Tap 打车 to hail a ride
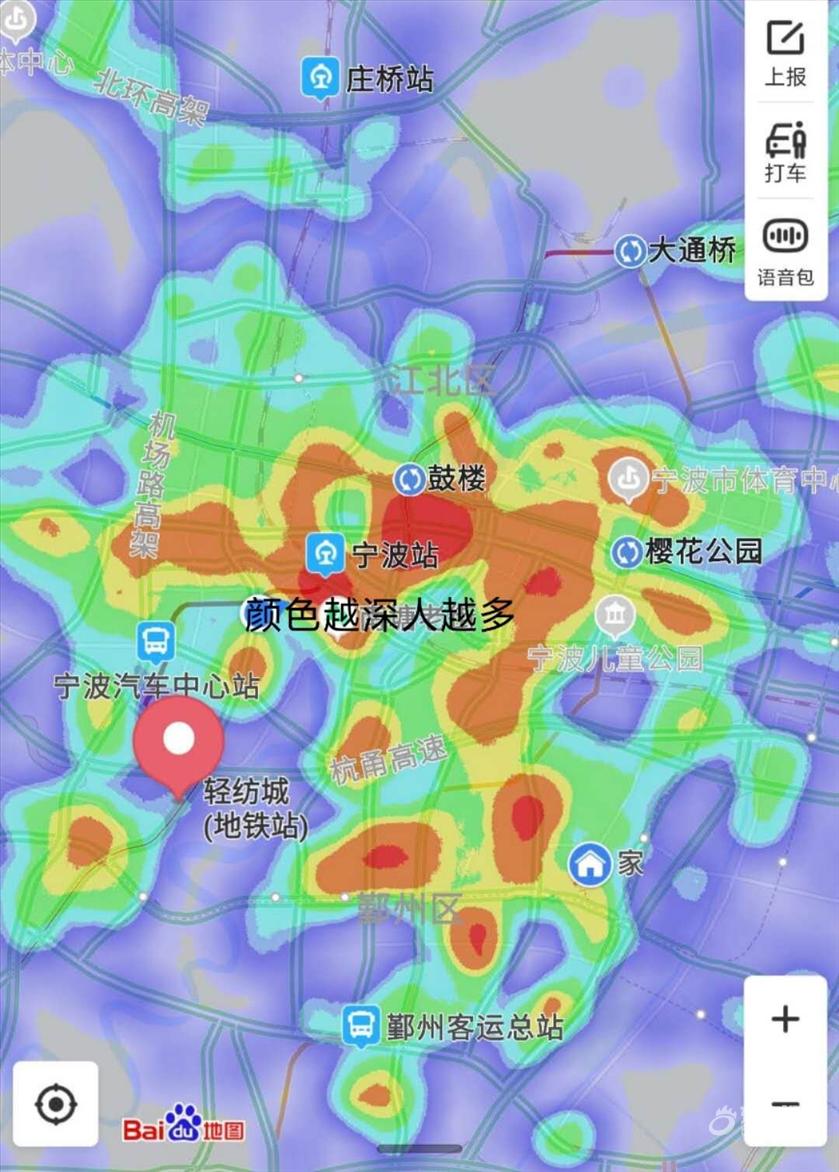Screen dimensions: 839x1172 click(785, 150)
